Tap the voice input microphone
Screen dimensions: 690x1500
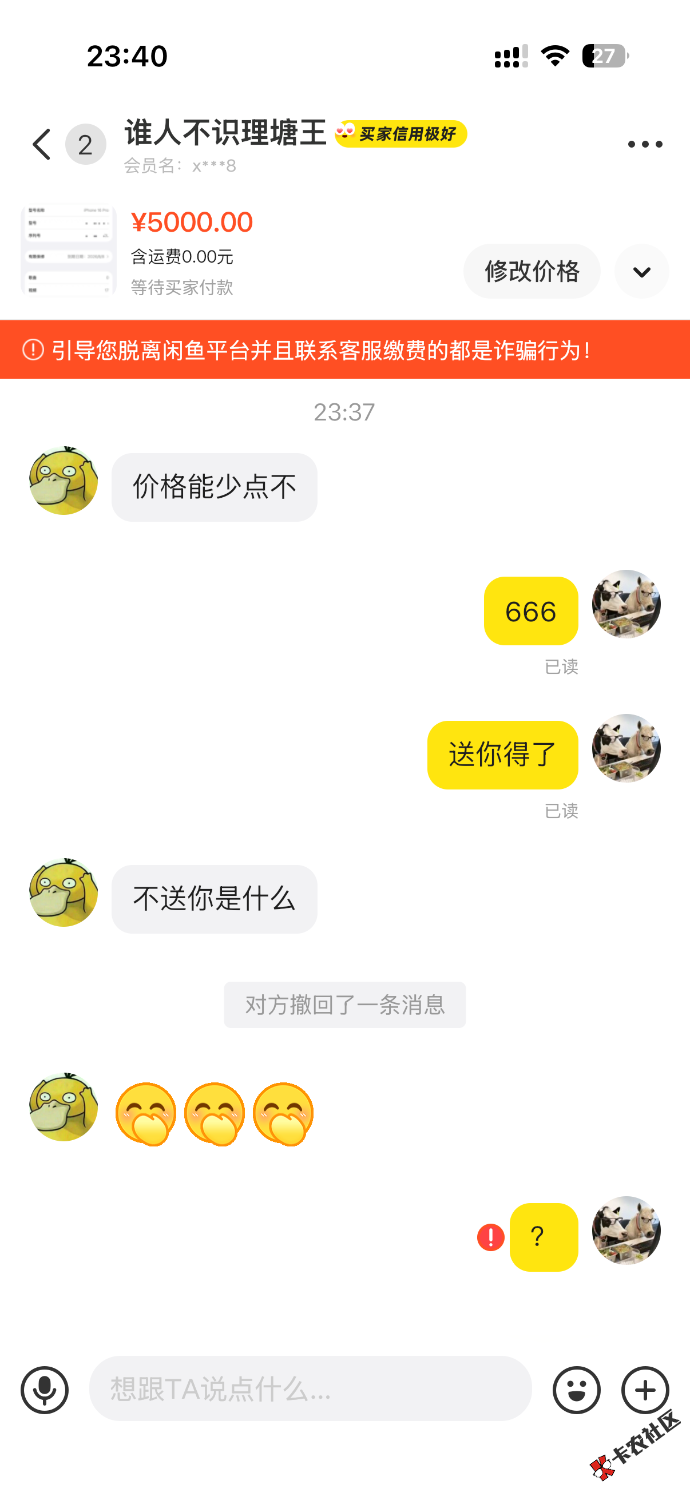(x=45, y=1389)
